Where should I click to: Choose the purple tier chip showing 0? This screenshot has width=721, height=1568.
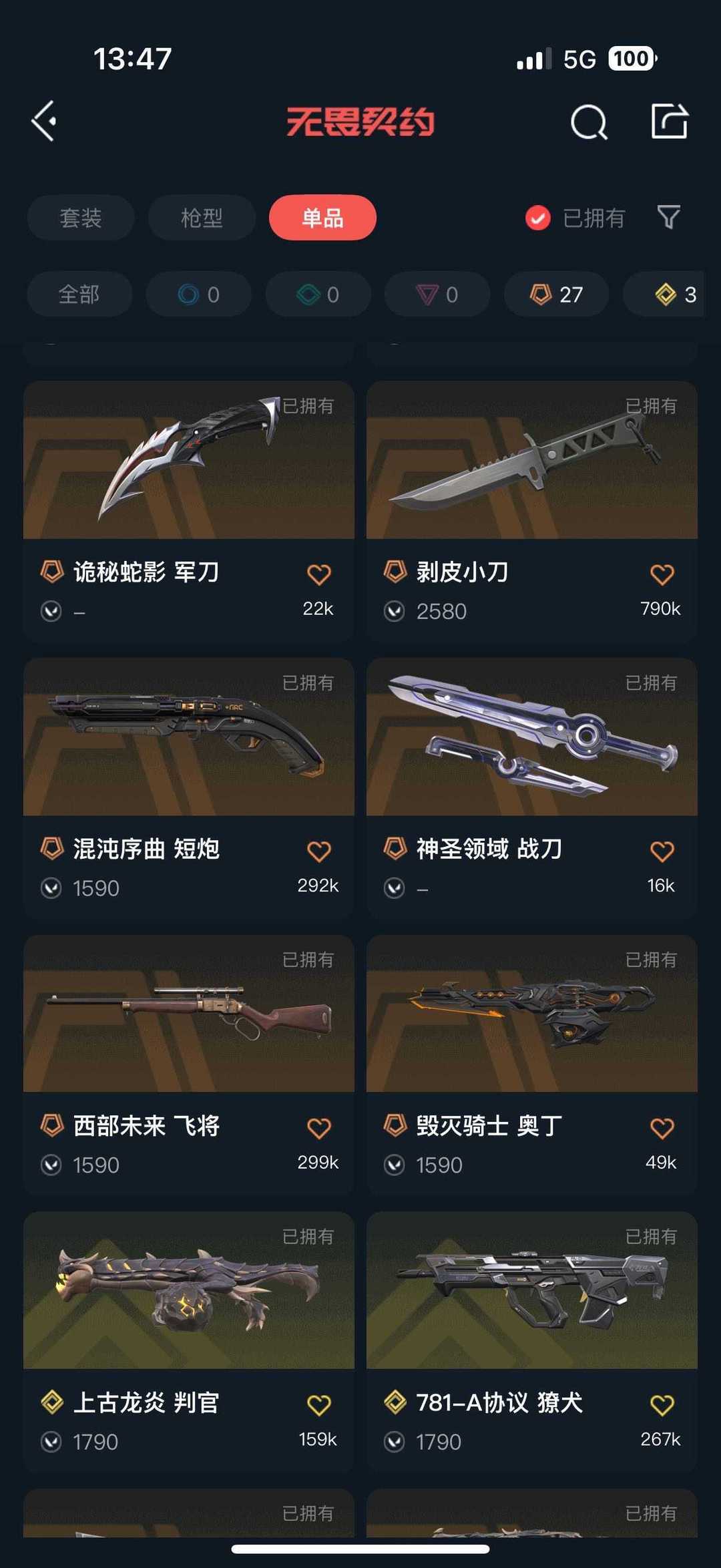coord(437,294)
